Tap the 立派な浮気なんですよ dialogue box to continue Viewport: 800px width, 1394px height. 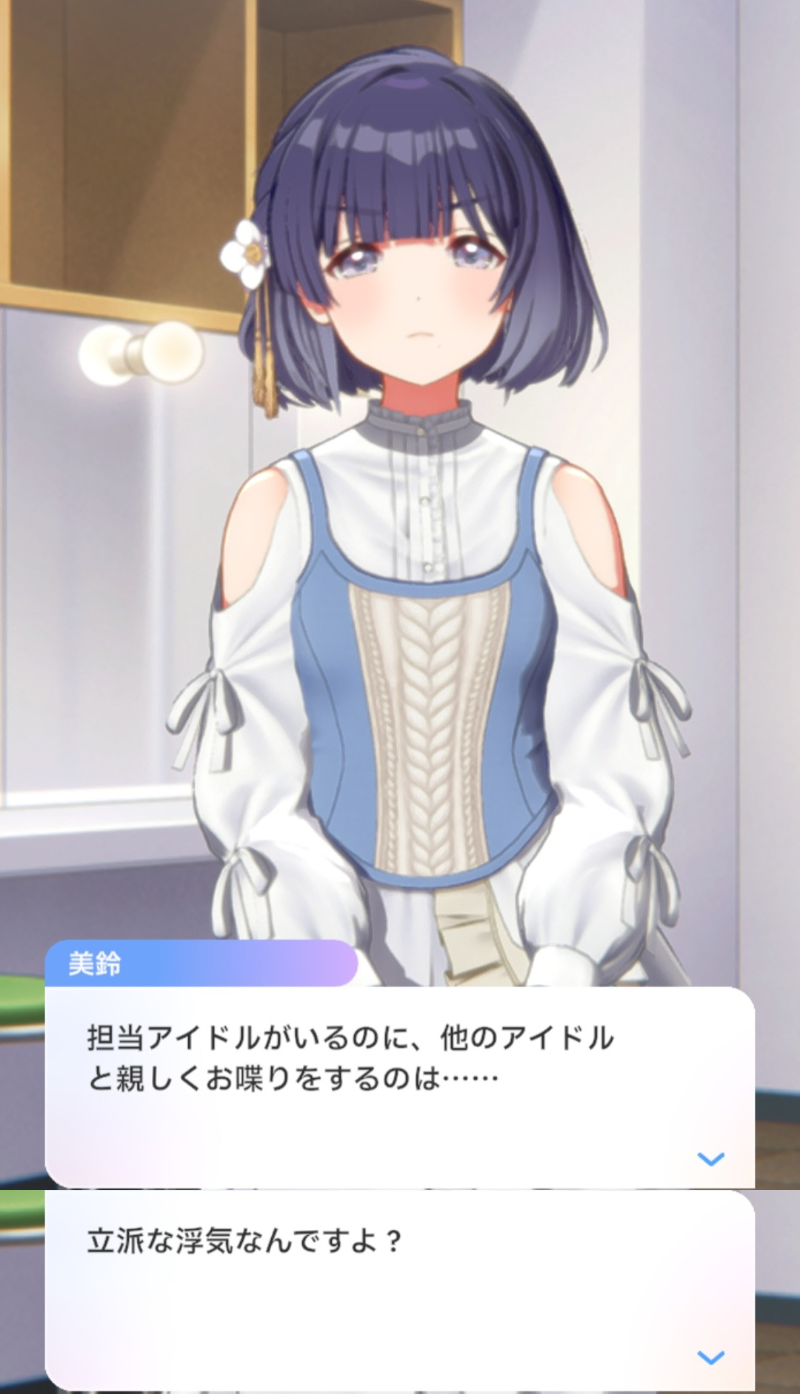tap(400, 1290)
